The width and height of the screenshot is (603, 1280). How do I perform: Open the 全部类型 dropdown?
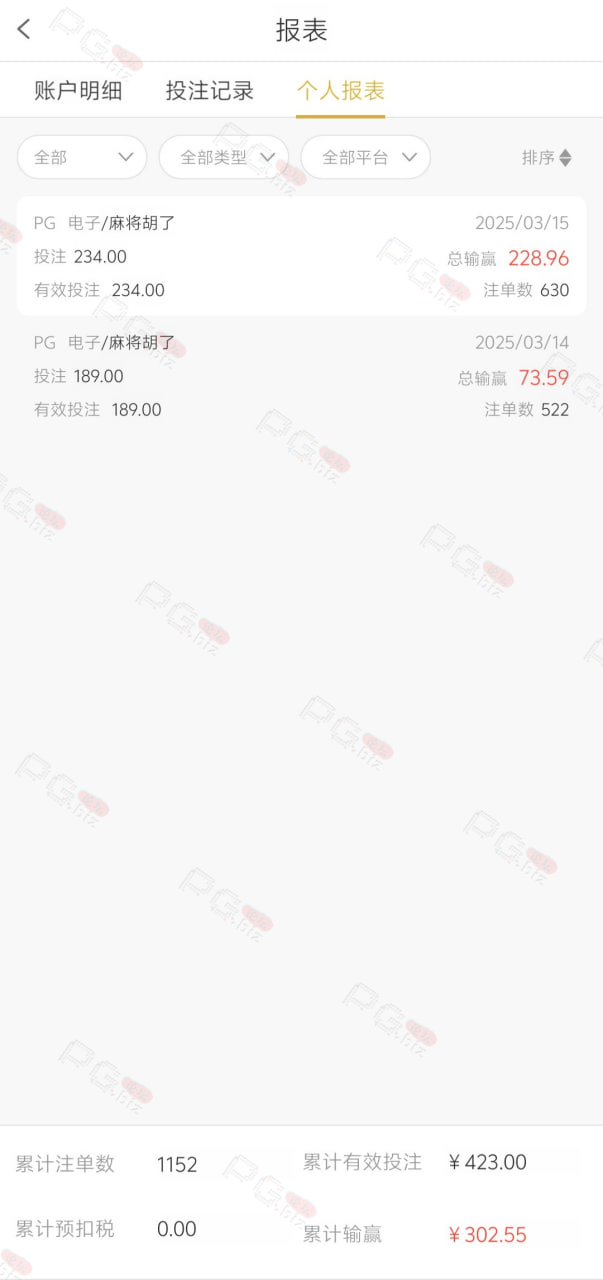pyautogui.click(x=224, y=157)
